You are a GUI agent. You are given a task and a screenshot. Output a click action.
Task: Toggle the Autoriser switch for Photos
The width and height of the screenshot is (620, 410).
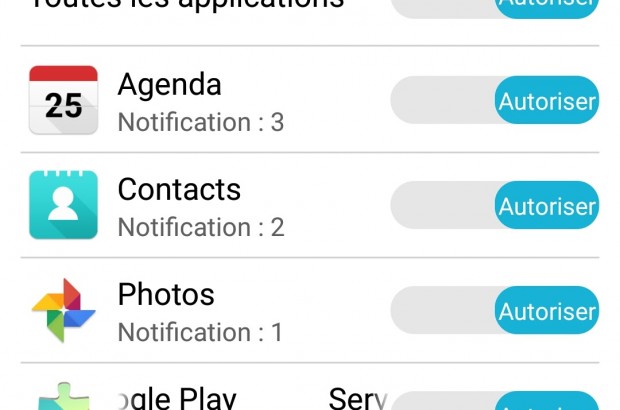pos(495,311)
